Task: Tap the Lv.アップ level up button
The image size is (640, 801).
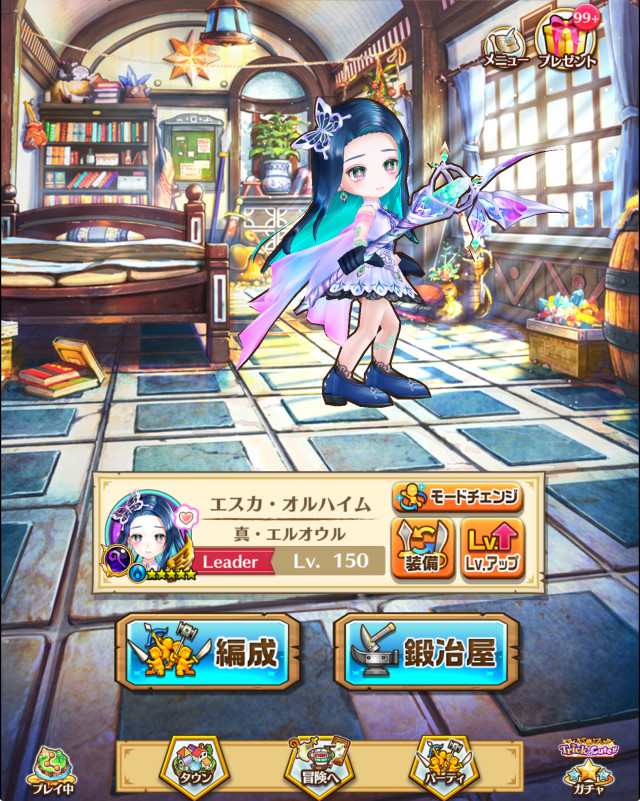Action: (x=491, y=548)
